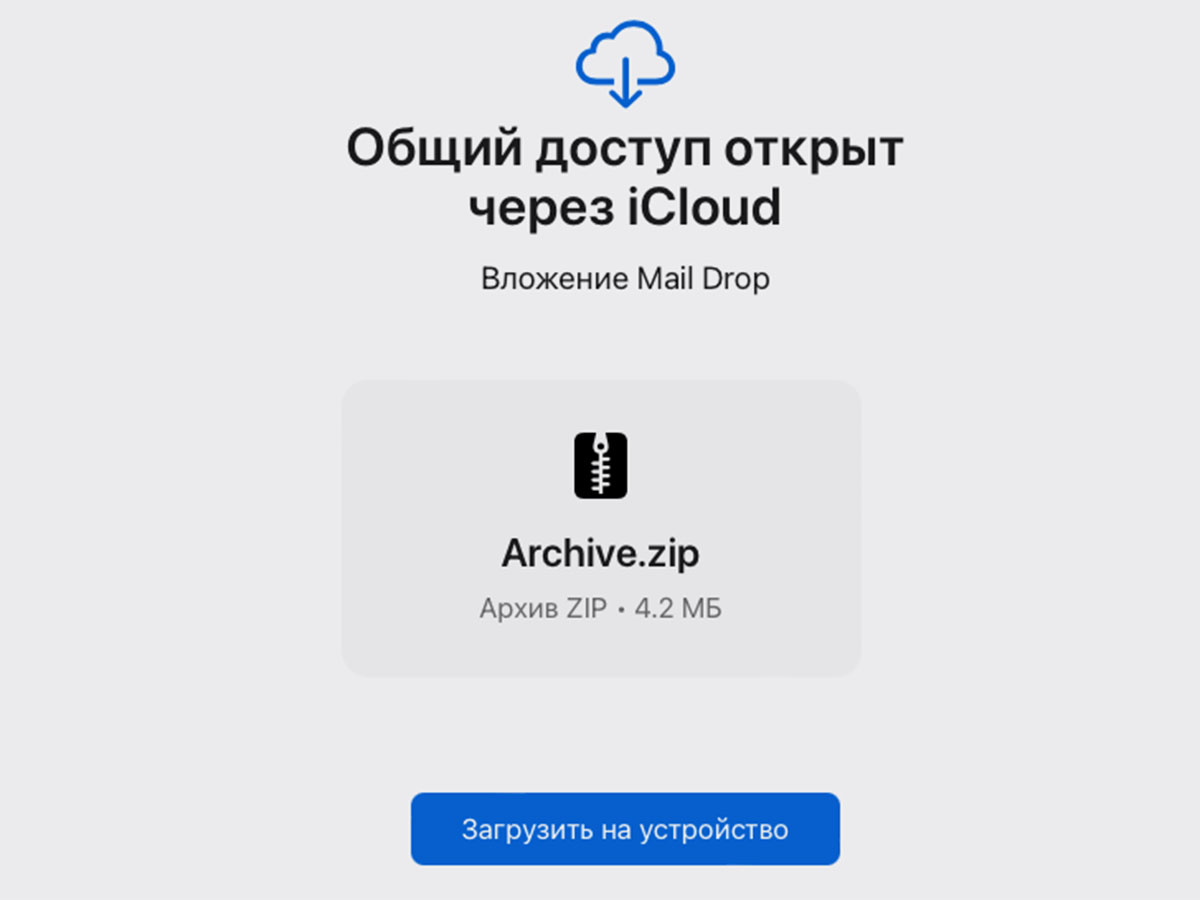
Task: Tap the Загрузить на устройство button
Action: 625,829
